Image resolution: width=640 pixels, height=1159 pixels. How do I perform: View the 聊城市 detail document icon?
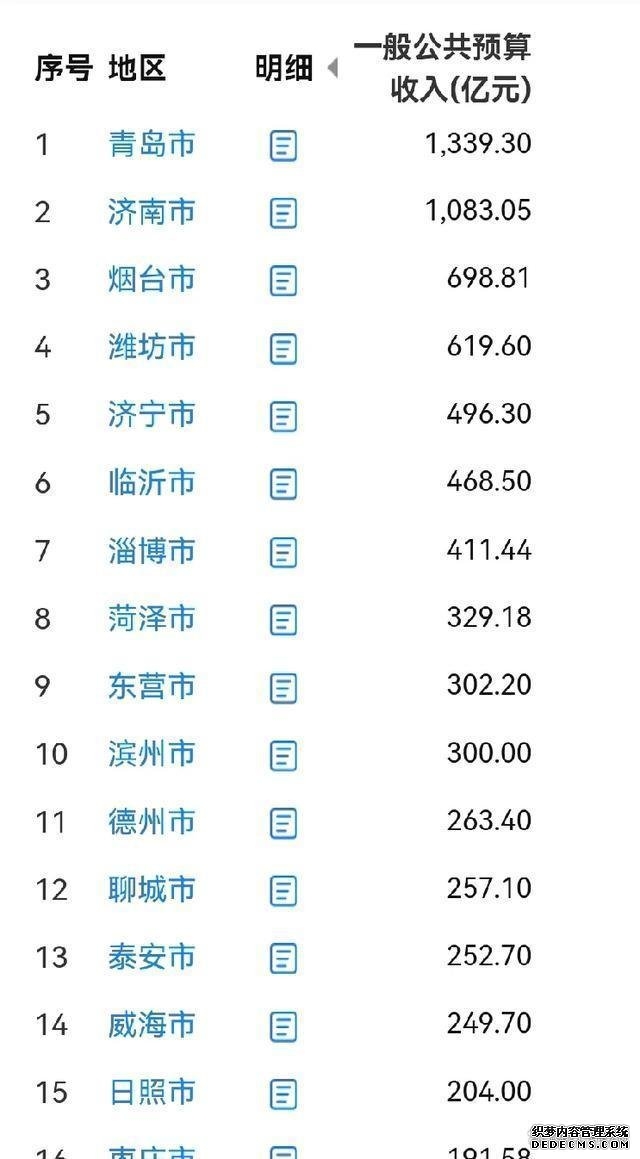[284, 890]
